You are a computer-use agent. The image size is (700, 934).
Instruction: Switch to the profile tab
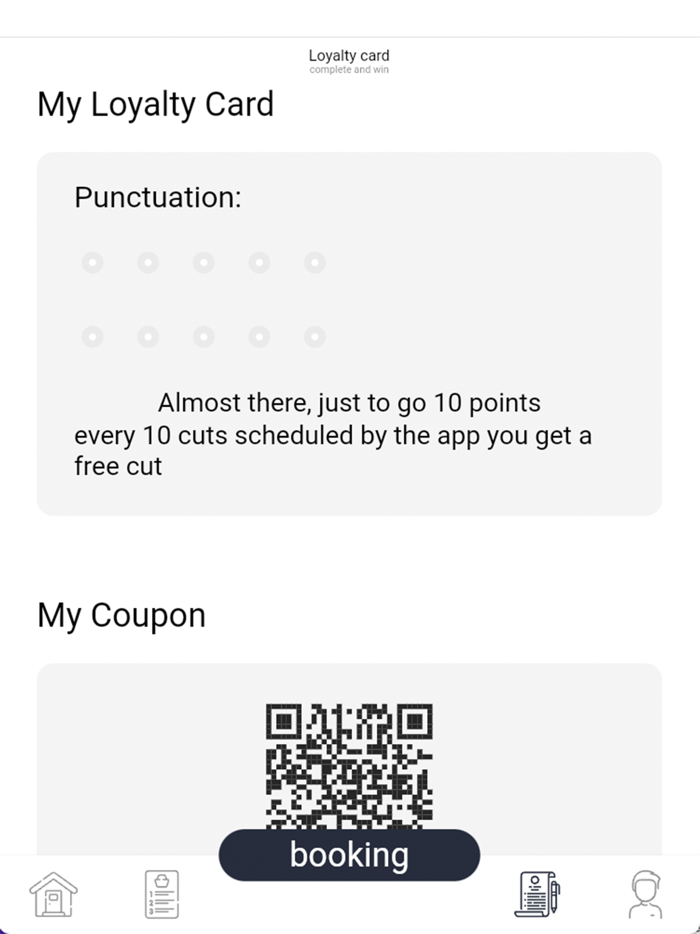pos(645,893)
